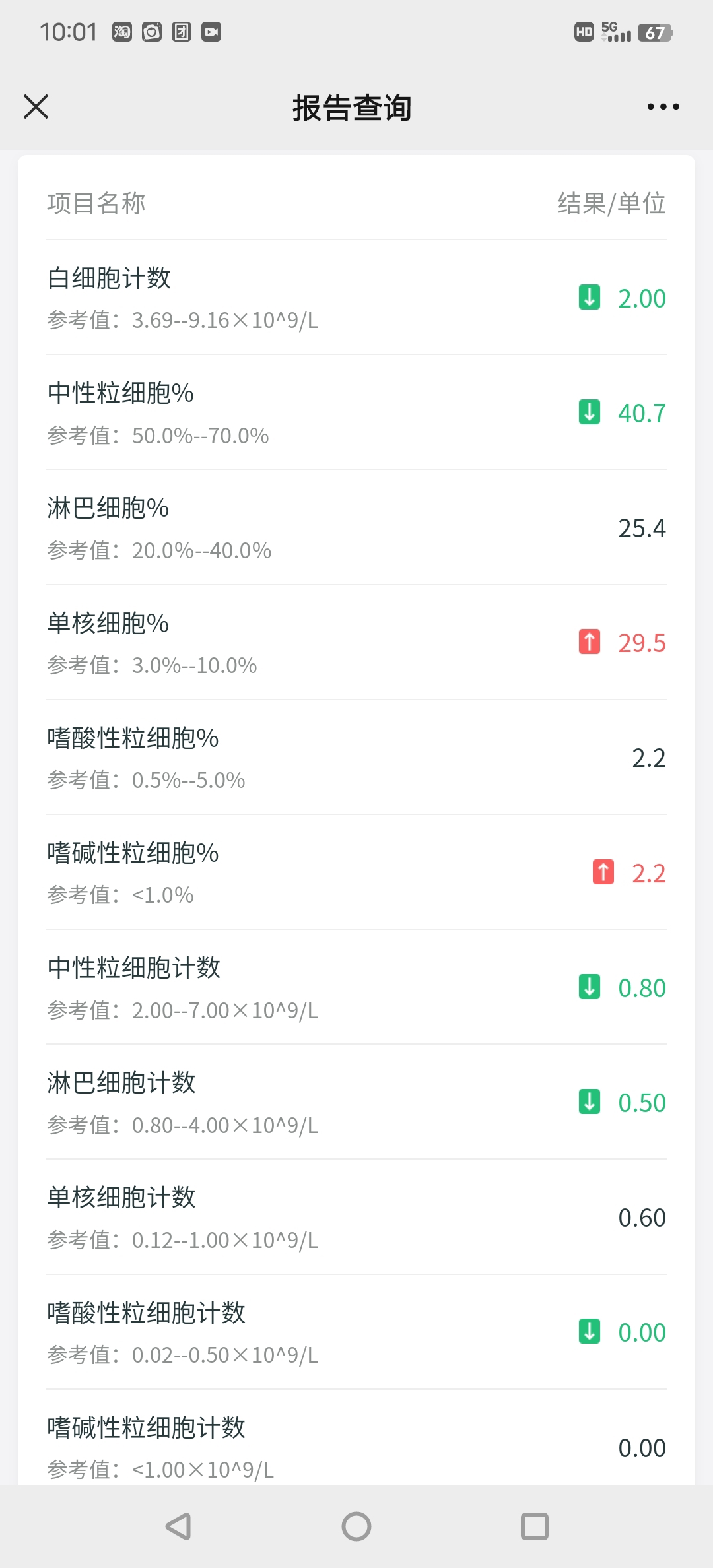Open the three-dot more options menu
This screenshot has height=1568, width=713.
point(663,106)
